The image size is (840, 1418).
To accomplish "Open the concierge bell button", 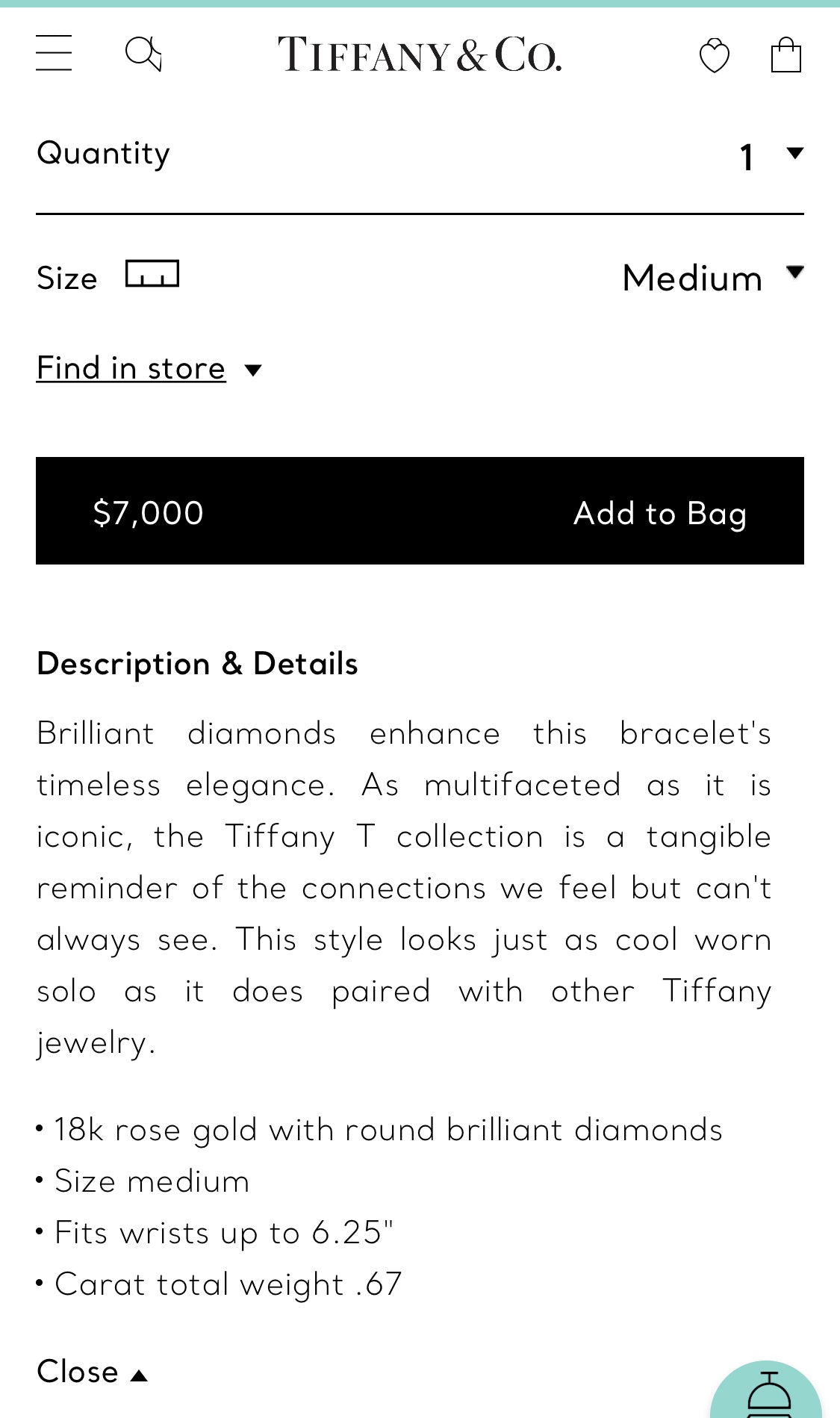I will 768,1394.
